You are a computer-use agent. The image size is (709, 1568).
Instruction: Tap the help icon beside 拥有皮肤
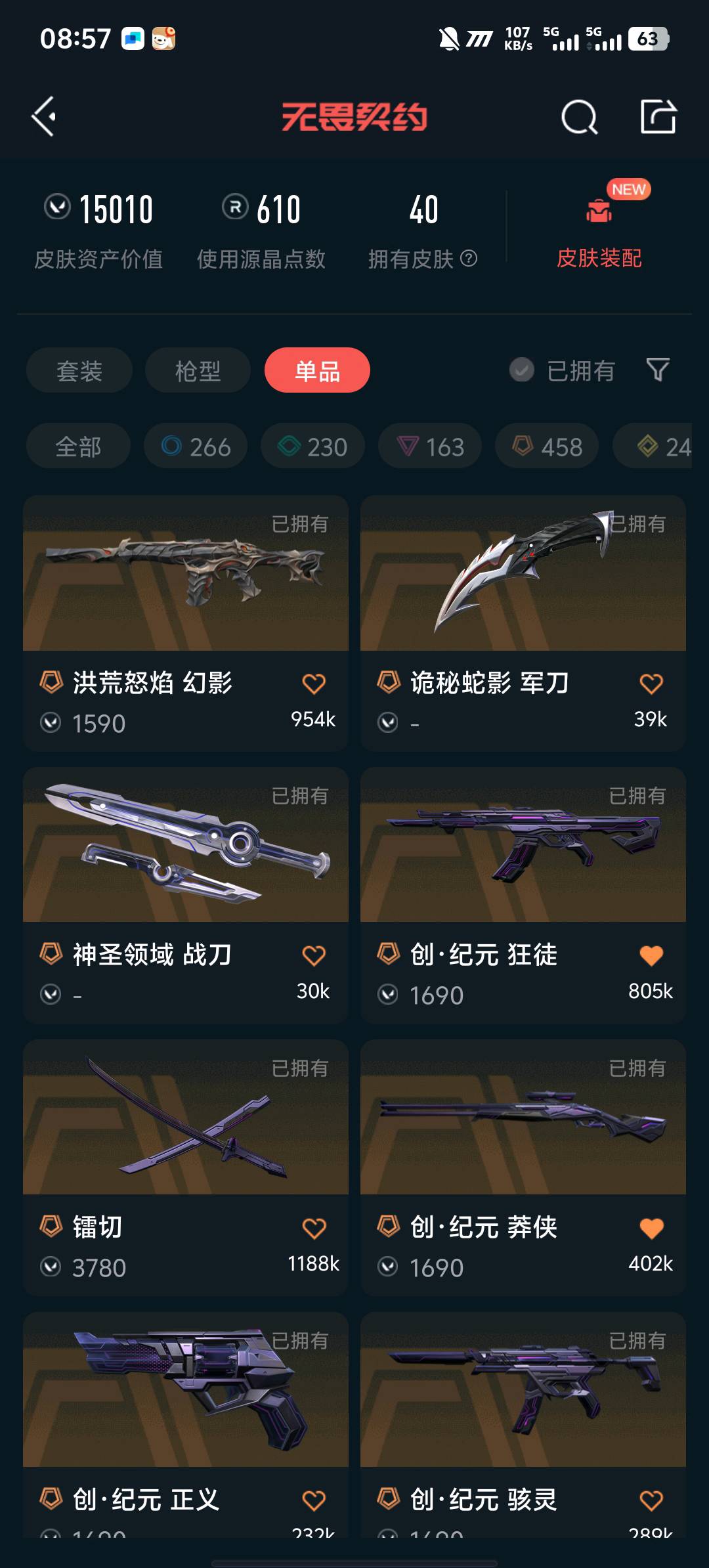tap(469, 259)
